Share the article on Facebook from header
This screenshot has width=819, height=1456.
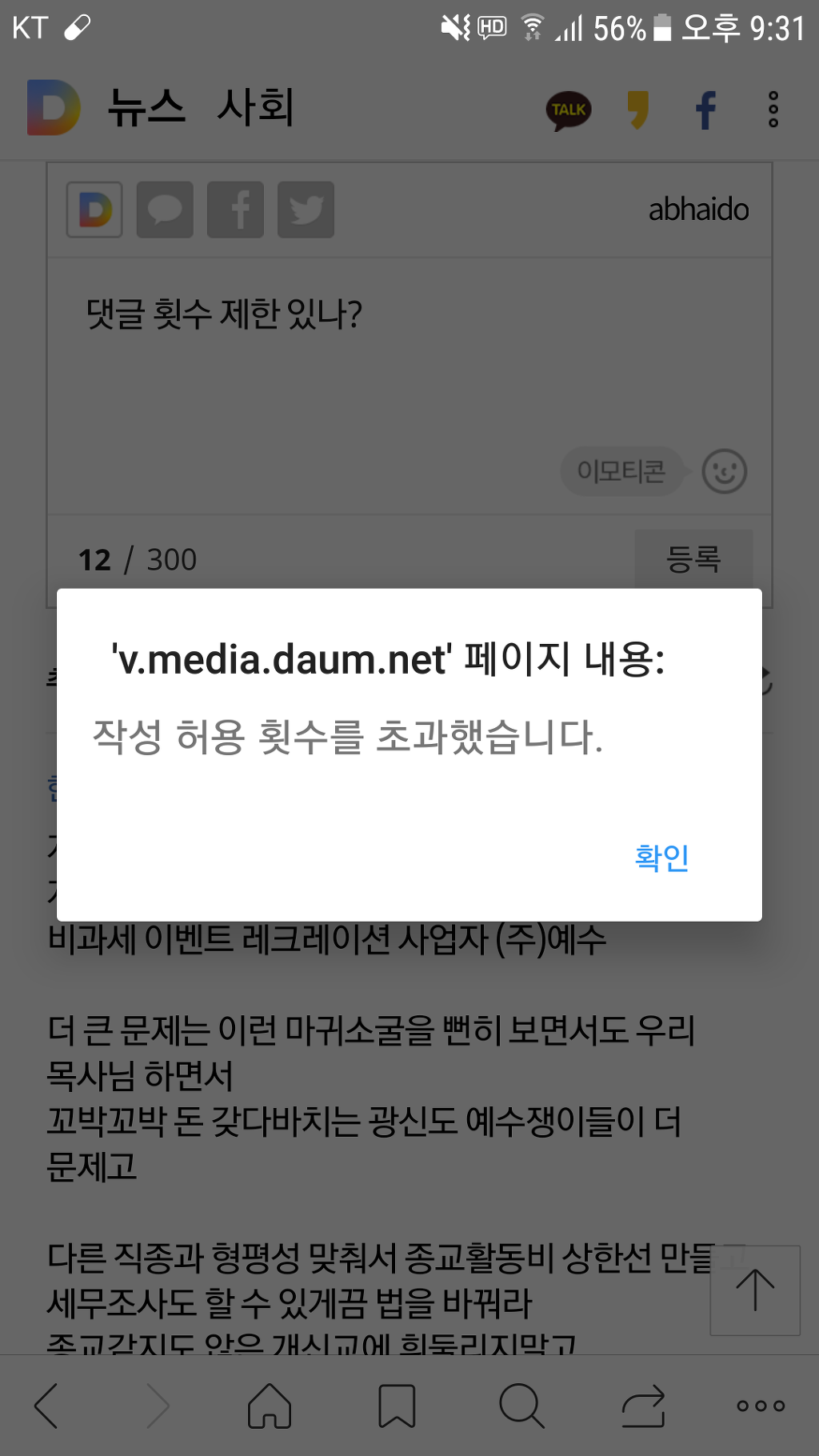click(705, 110)
